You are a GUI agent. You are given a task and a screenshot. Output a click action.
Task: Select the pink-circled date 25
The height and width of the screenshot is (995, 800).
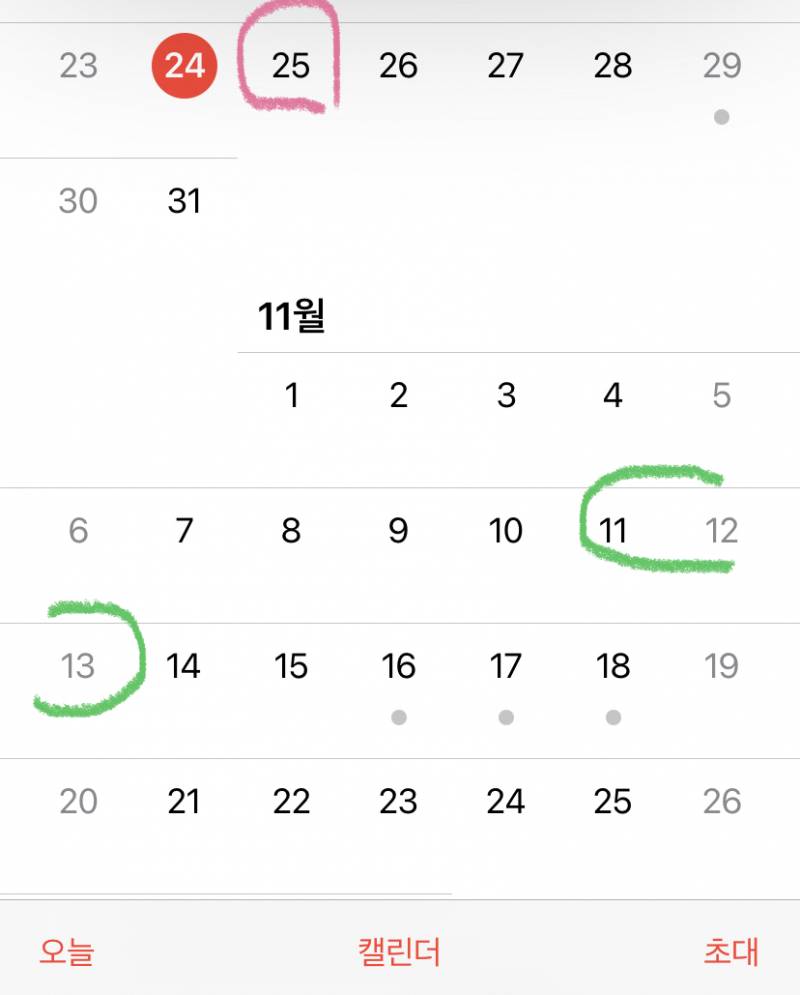click(x=291, y=65)
